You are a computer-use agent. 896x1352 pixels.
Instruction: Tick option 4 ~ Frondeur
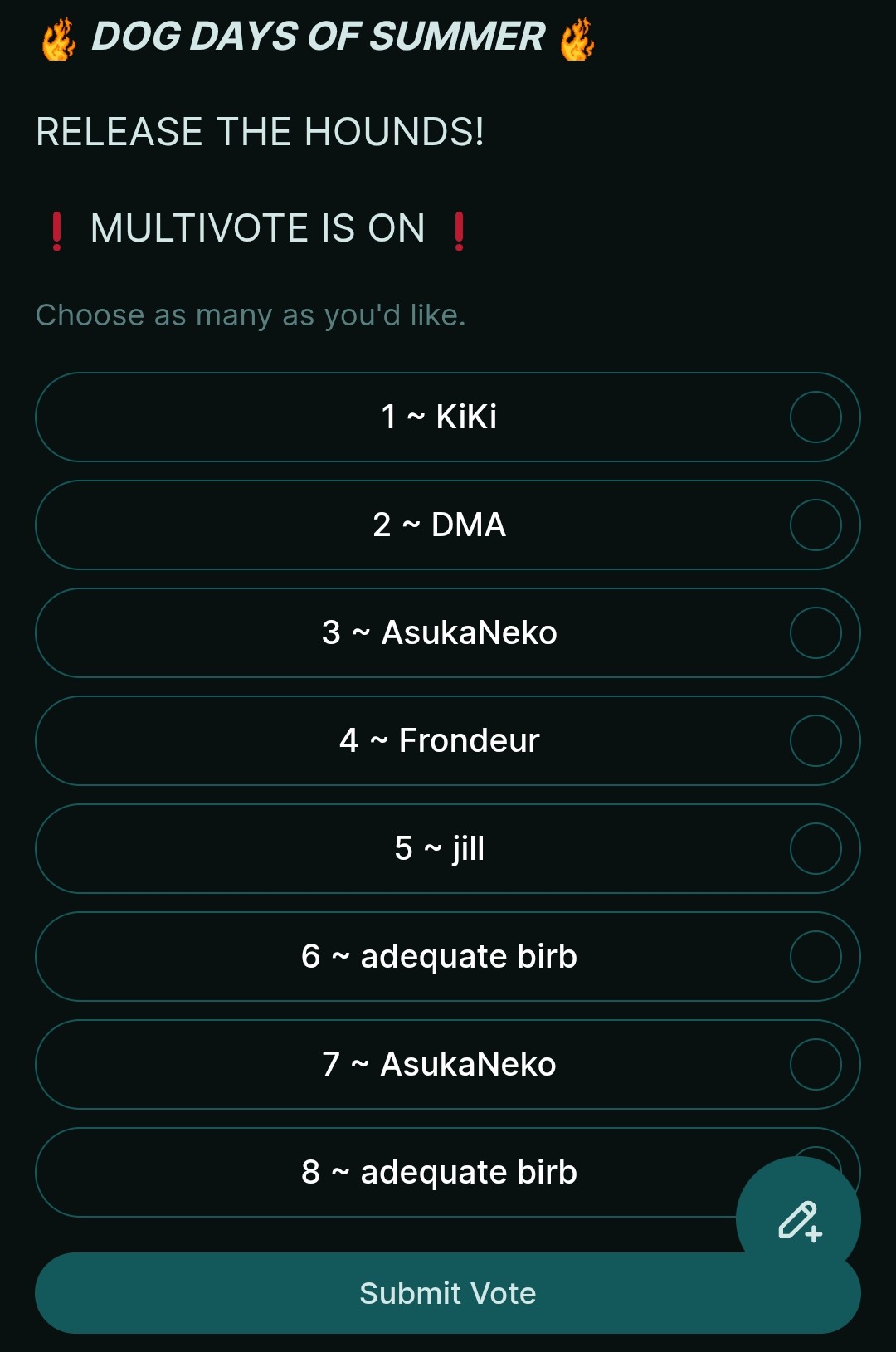point(447,740)
